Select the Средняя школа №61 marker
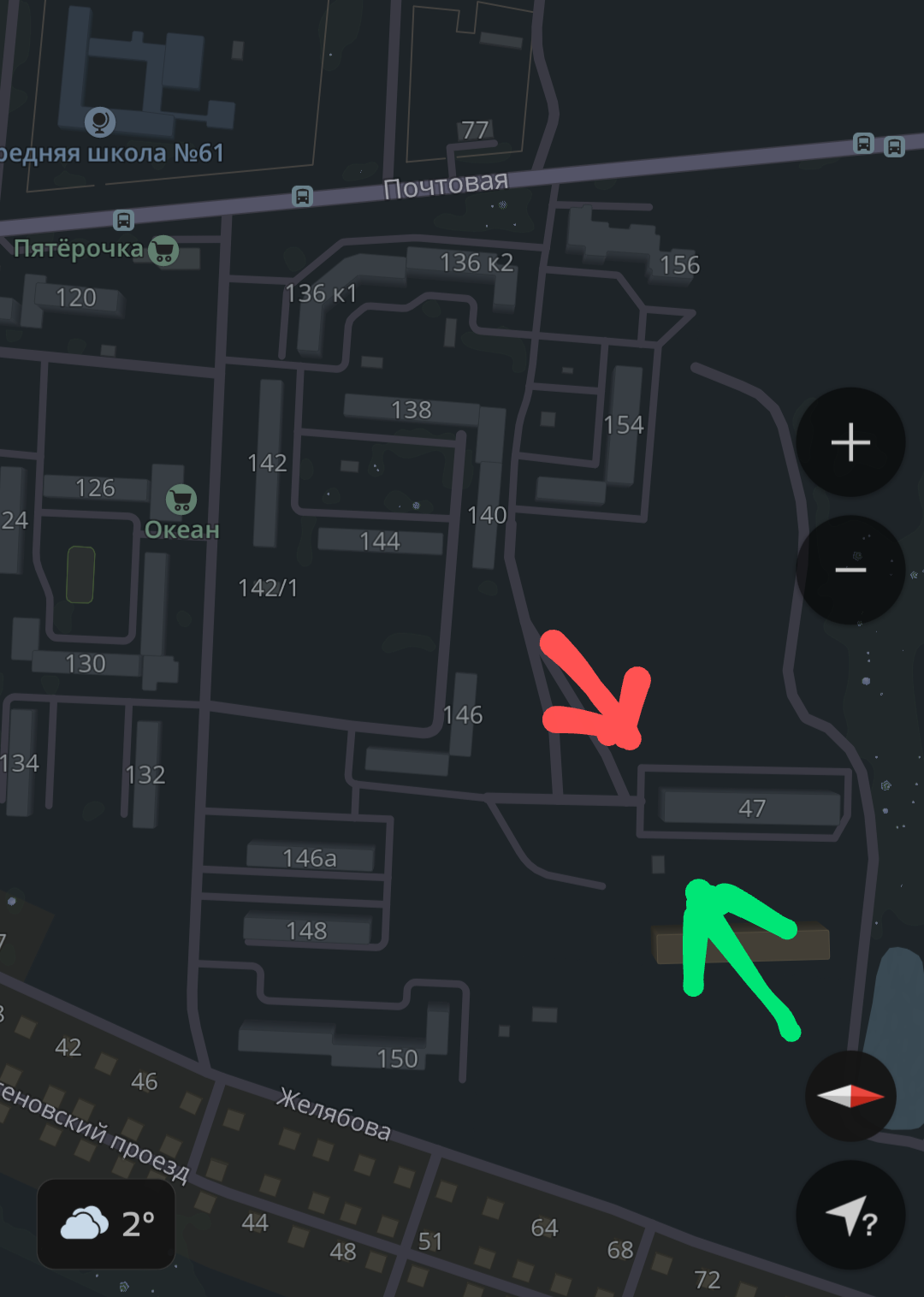924x1297 pixels. pos(100,122)
